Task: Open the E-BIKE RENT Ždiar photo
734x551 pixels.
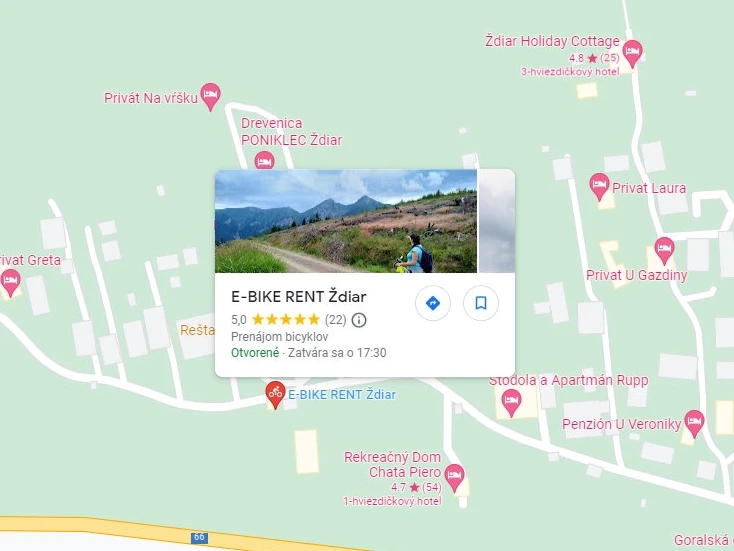Action: [346, 221]
